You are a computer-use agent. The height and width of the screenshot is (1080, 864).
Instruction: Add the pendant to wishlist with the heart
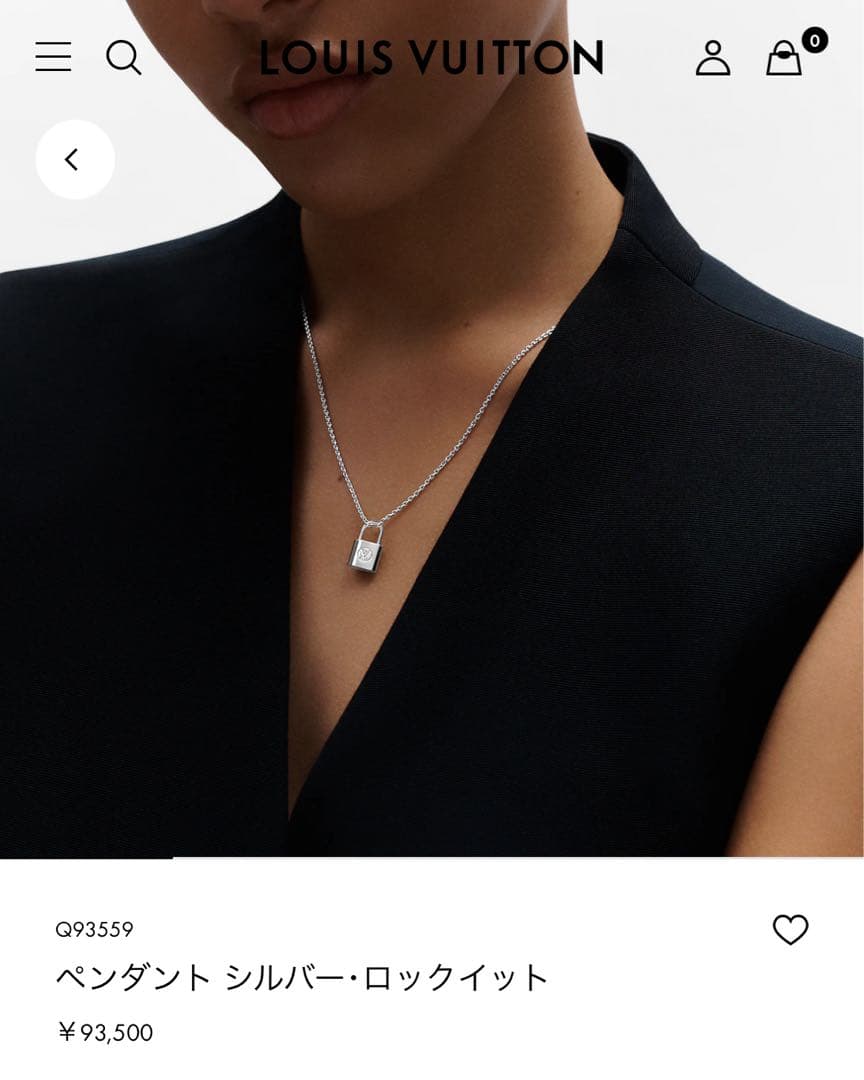pos(790,930)
